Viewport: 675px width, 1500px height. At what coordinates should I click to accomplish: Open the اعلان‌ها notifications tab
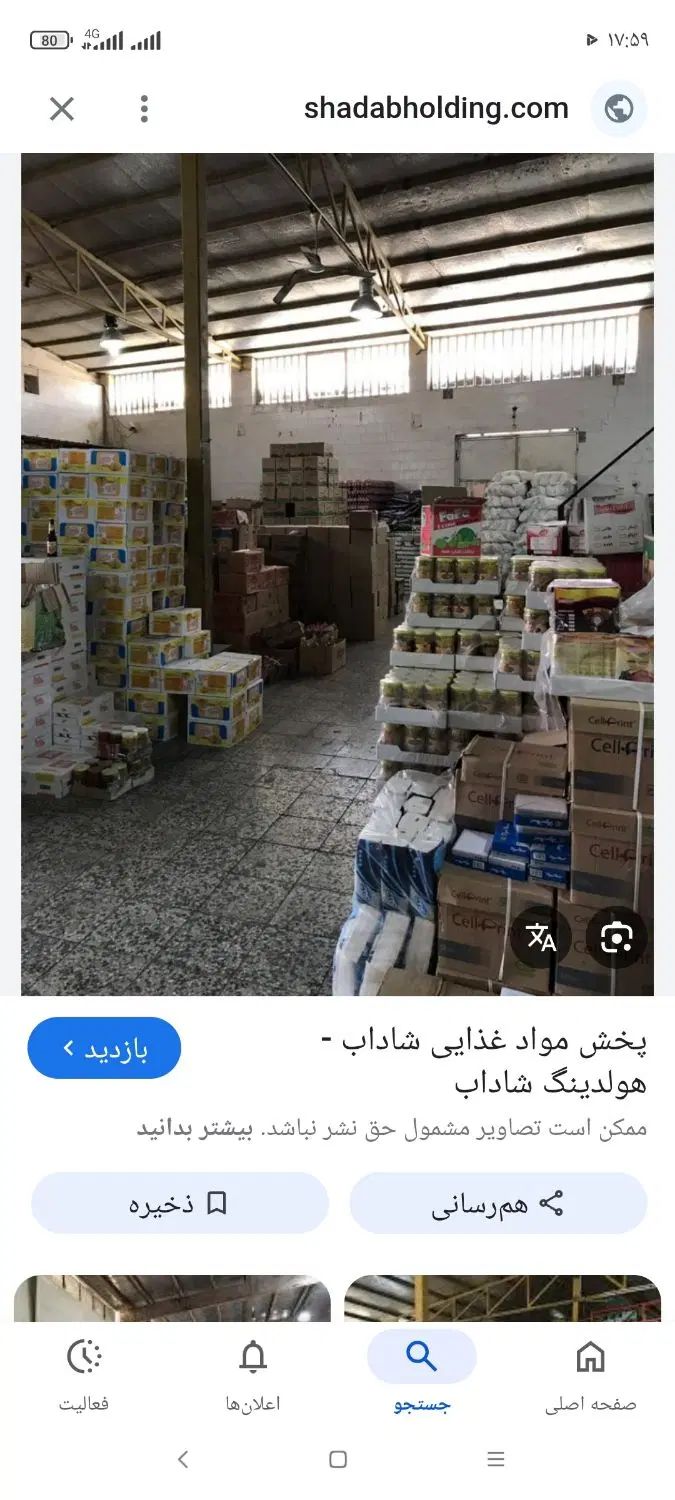click(253, 1375)
